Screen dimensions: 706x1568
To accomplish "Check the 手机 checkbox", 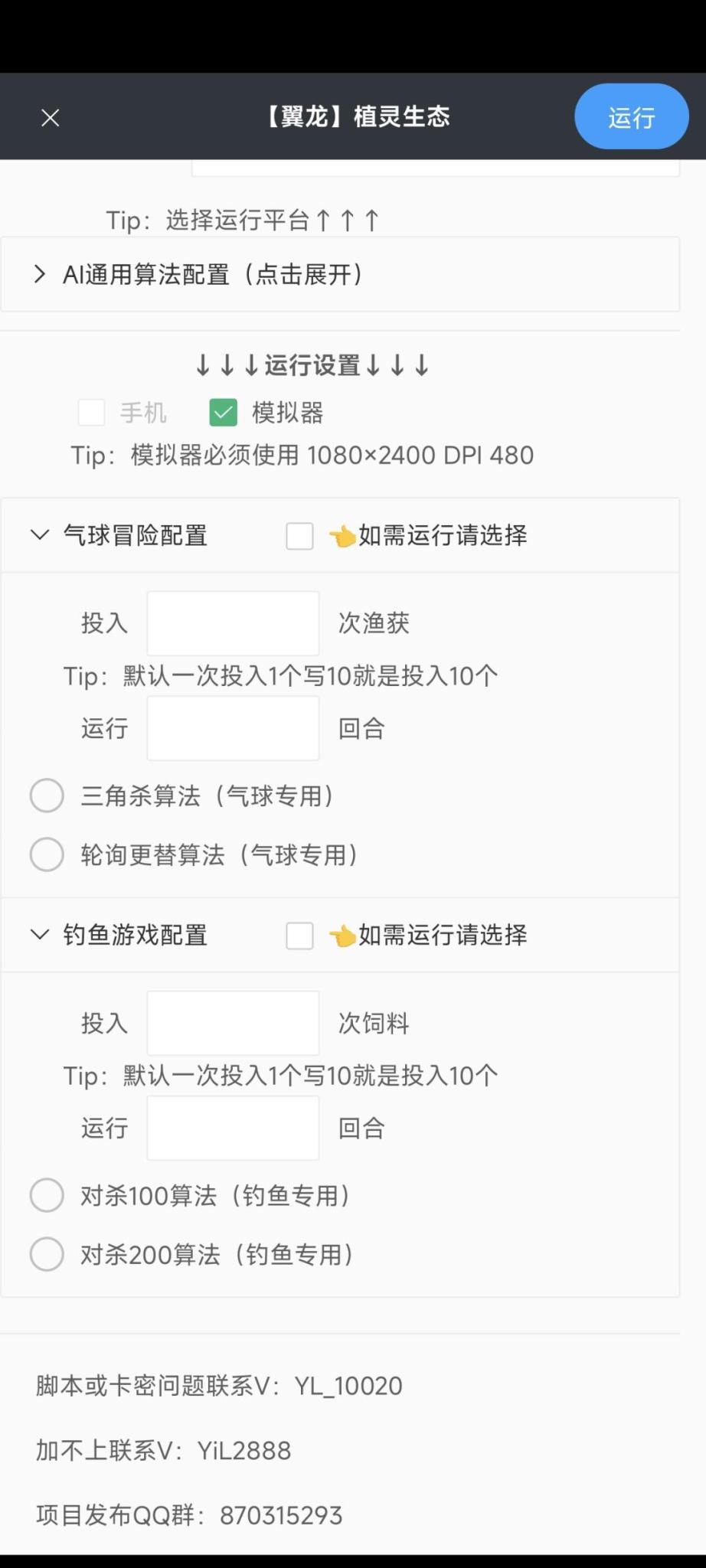I will tap(92, 413).
